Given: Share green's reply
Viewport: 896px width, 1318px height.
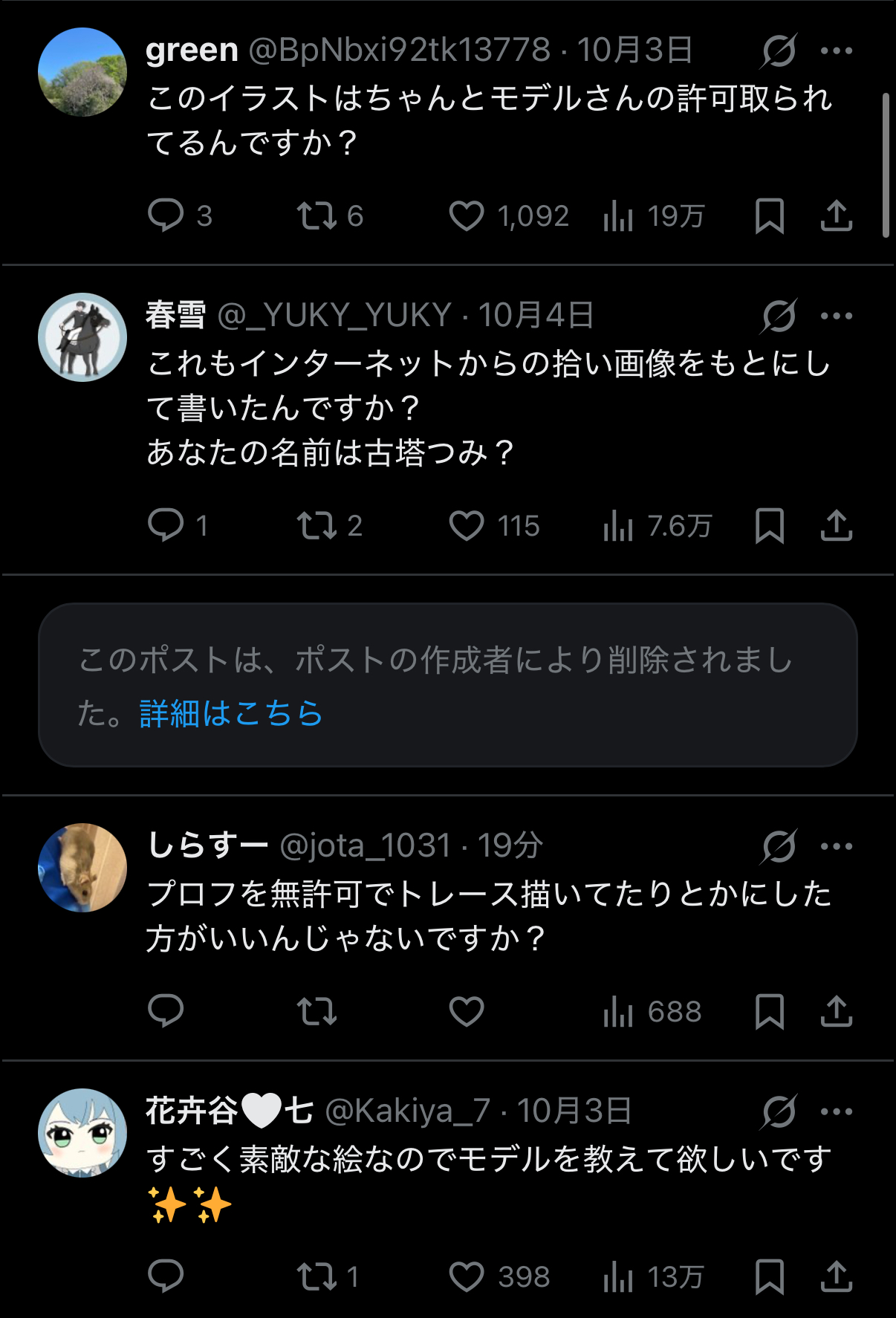Looking at the screenshot, I should tap(836, 216).
